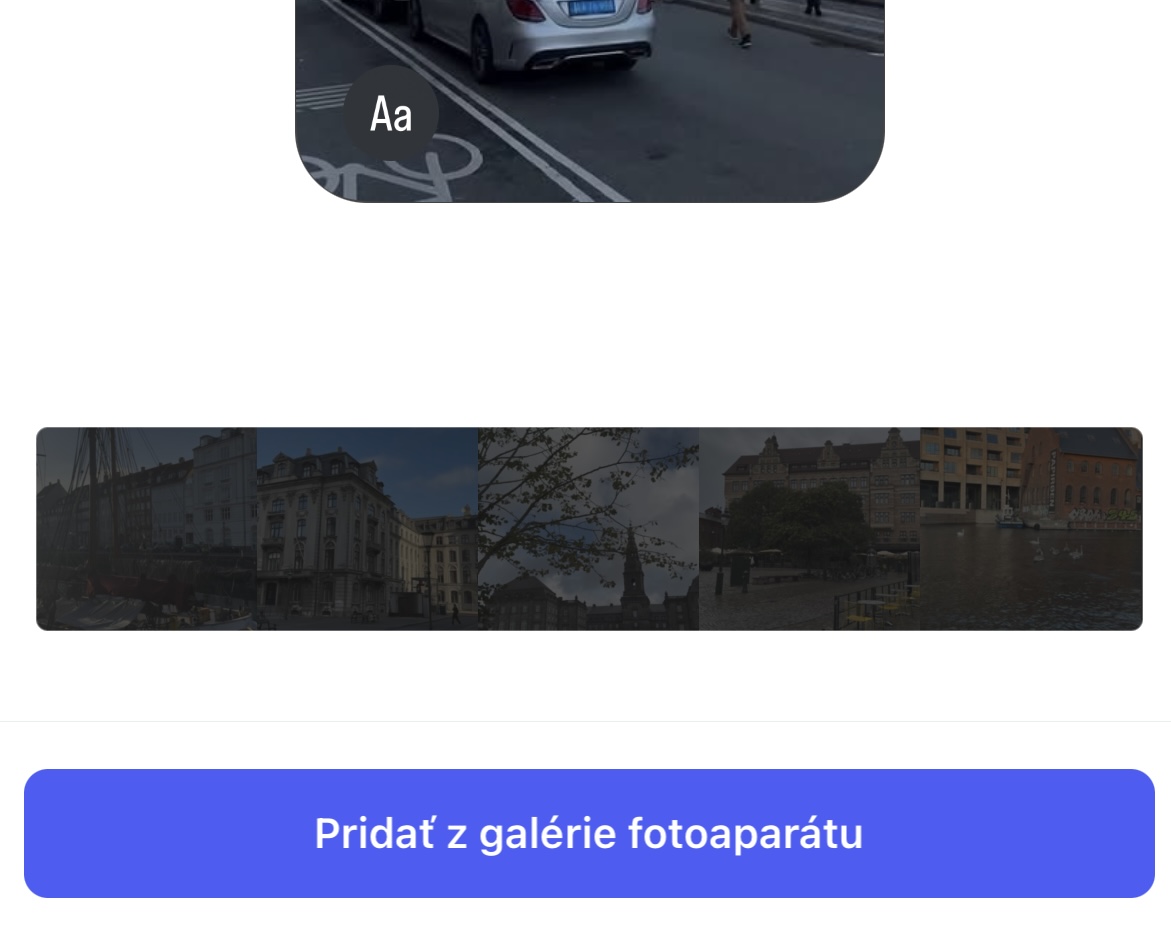The height and width of the screenshot is (944, 1171).
Task: Select the swans on canal photo
Action: (1030, 529)
